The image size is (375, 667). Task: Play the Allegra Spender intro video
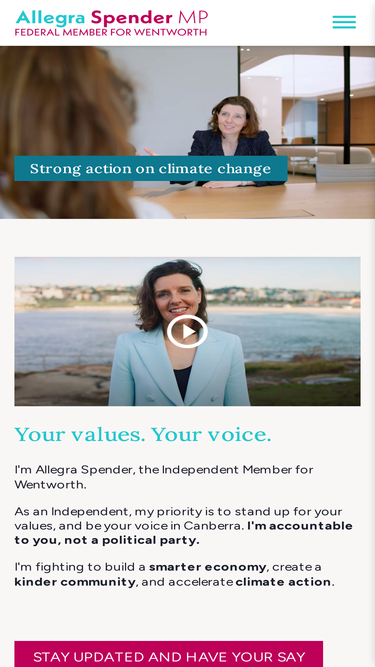tap(187, 331)
